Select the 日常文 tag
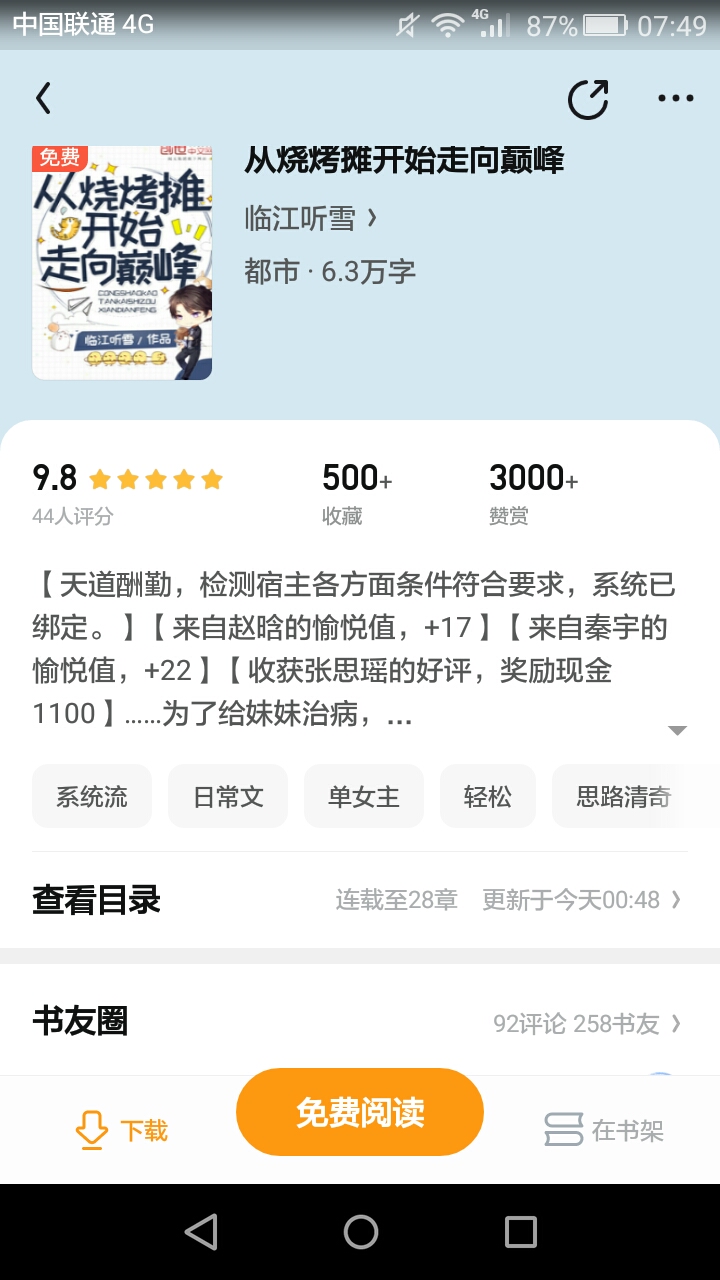This screenshot has height=1280, width=720. tap(228, 796)
